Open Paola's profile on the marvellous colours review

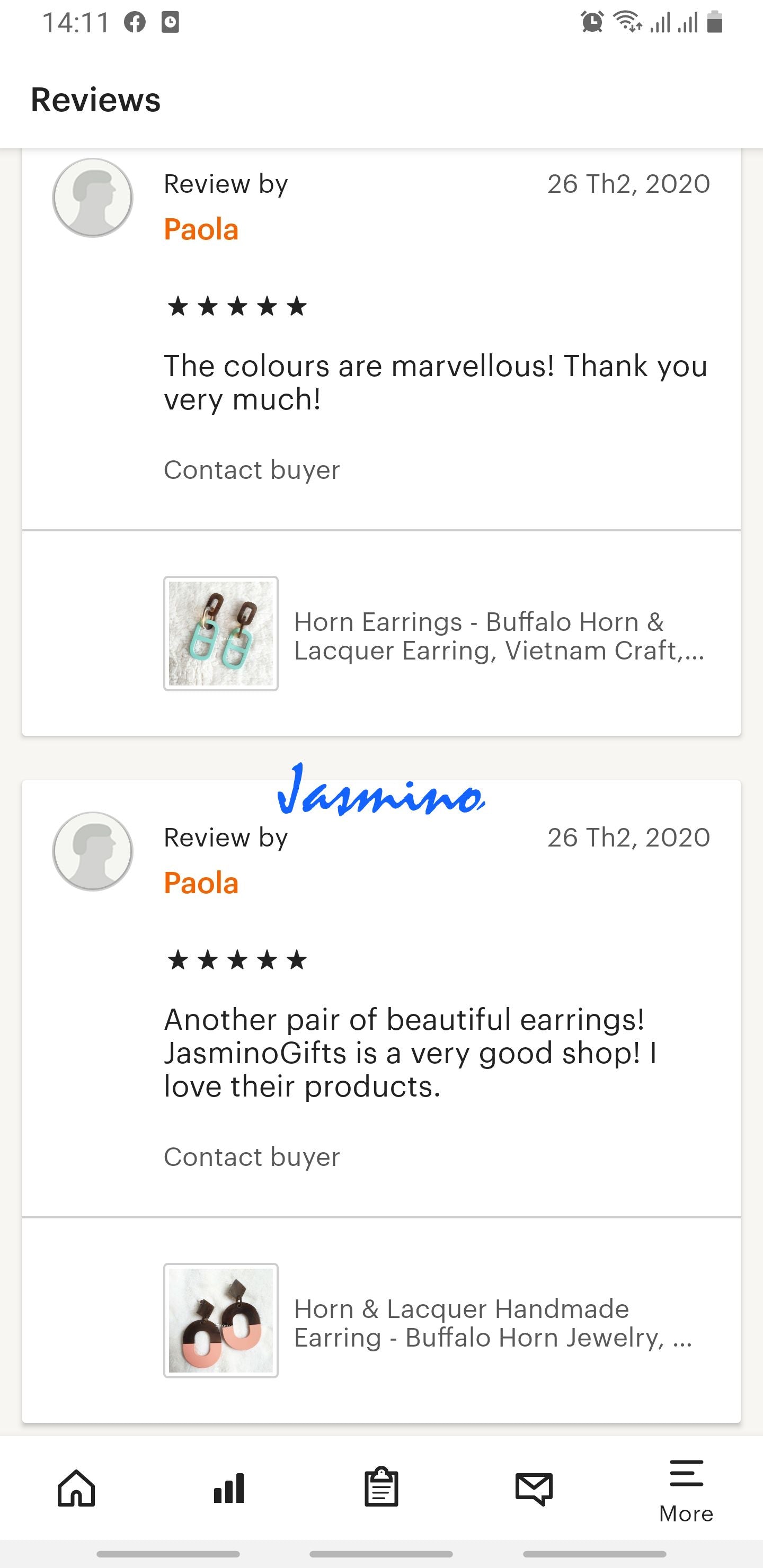[201, 229]
